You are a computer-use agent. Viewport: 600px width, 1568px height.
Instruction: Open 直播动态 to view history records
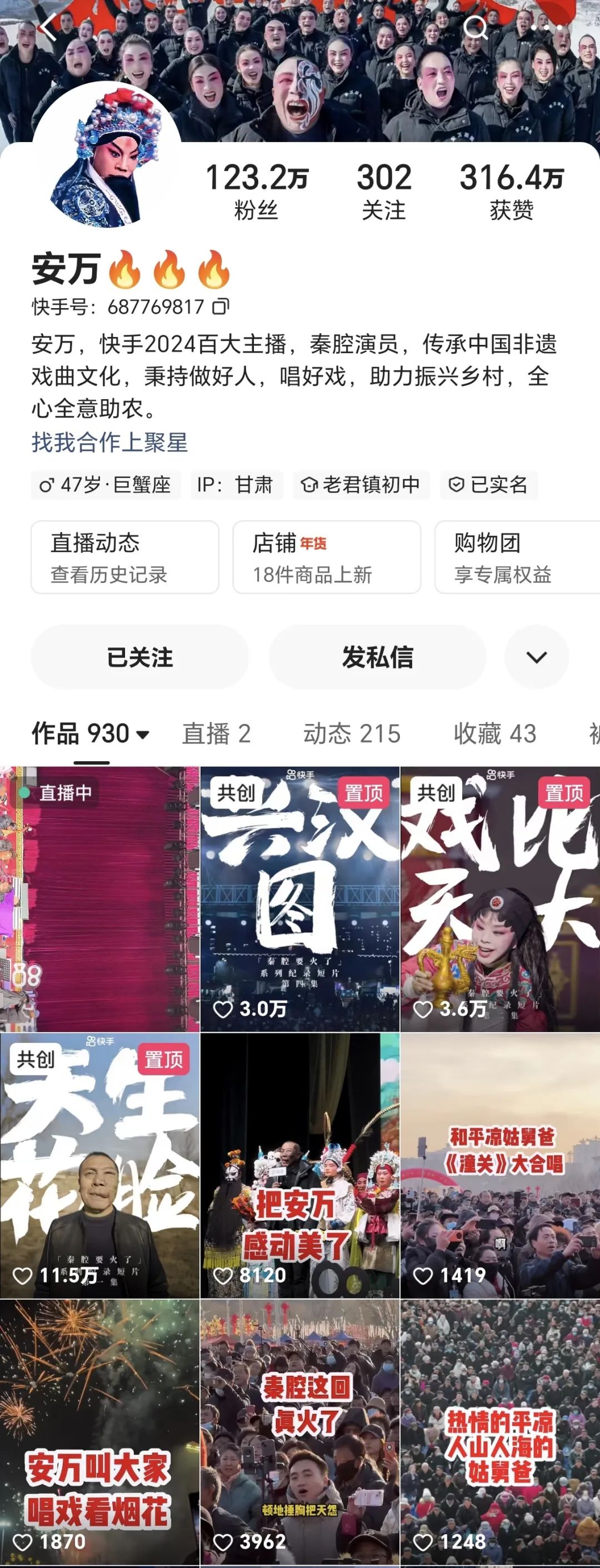click(x=125, y=557)
